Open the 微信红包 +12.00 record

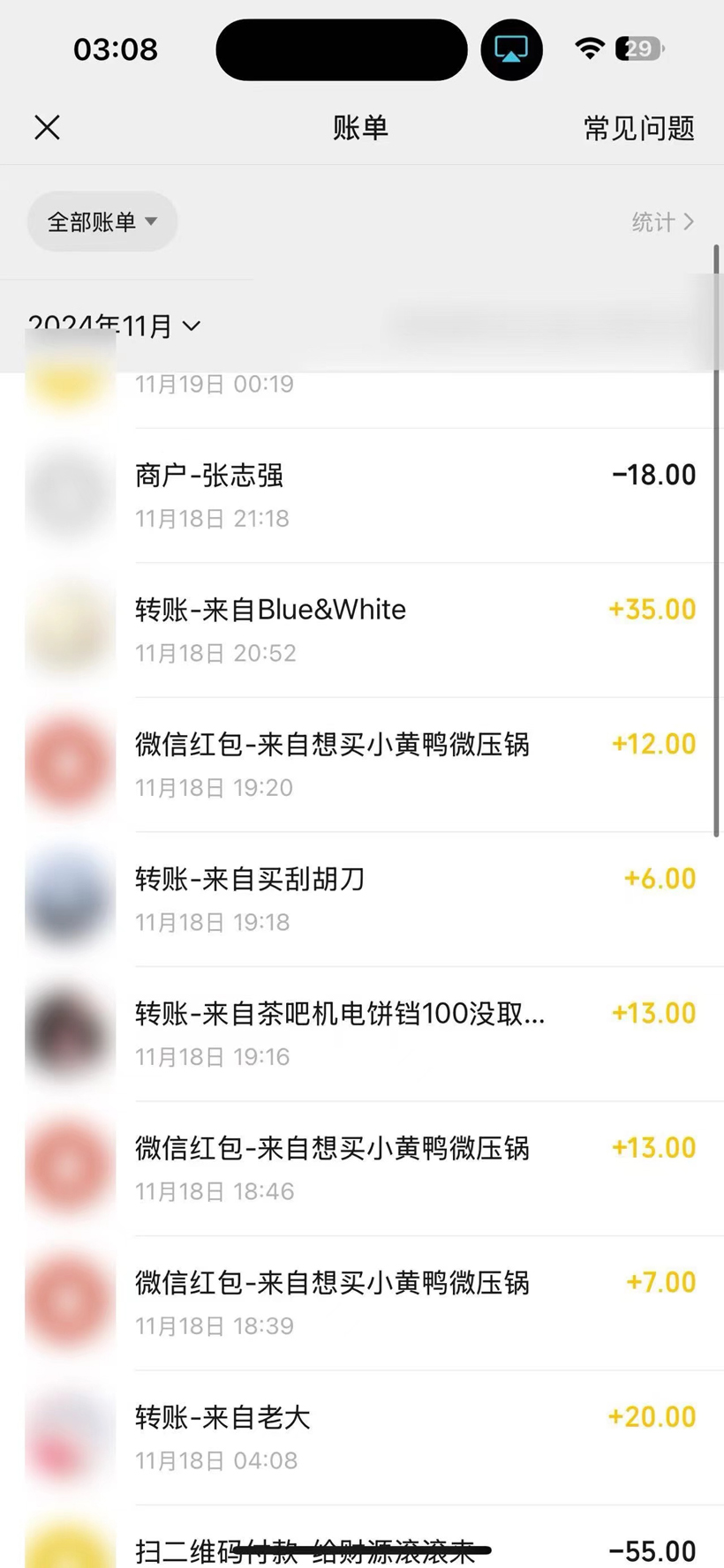click(x=415, y=764)
